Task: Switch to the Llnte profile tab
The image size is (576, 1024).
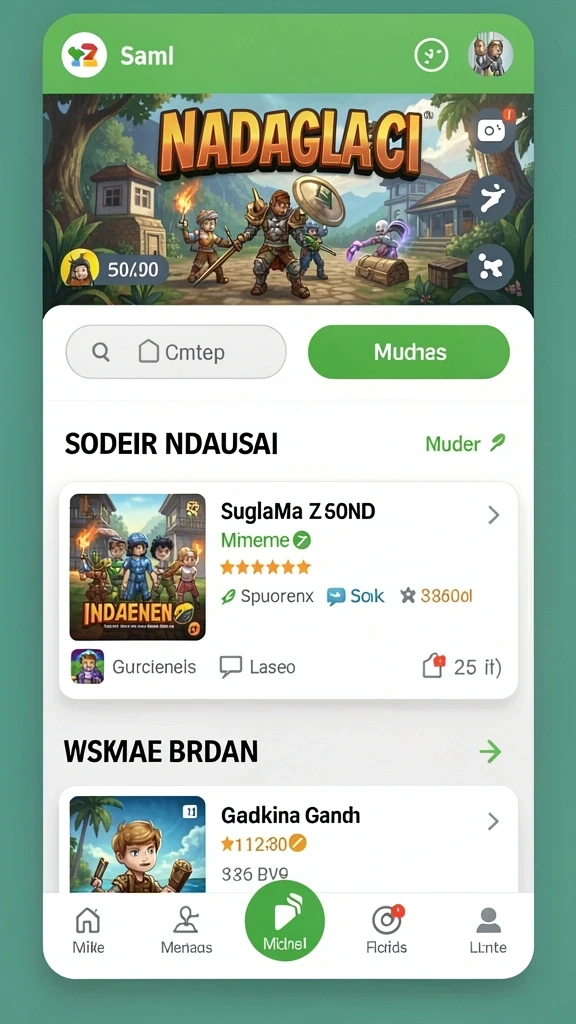Action: [x=488, y=930]
